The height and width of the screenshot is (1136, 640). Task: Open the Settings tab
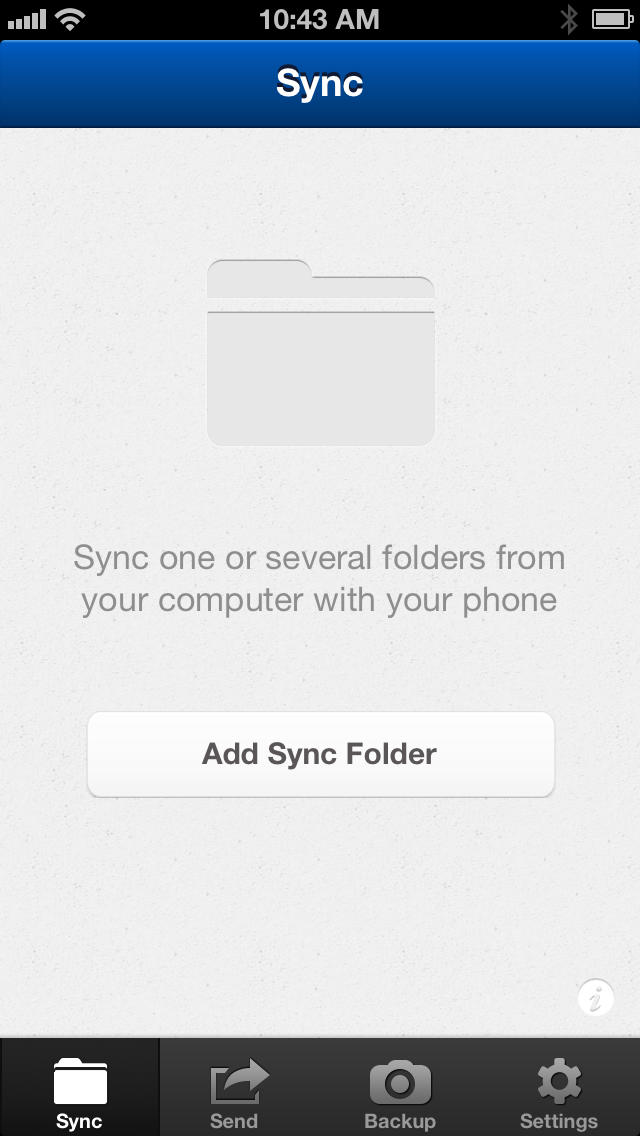click(560, 1087)
